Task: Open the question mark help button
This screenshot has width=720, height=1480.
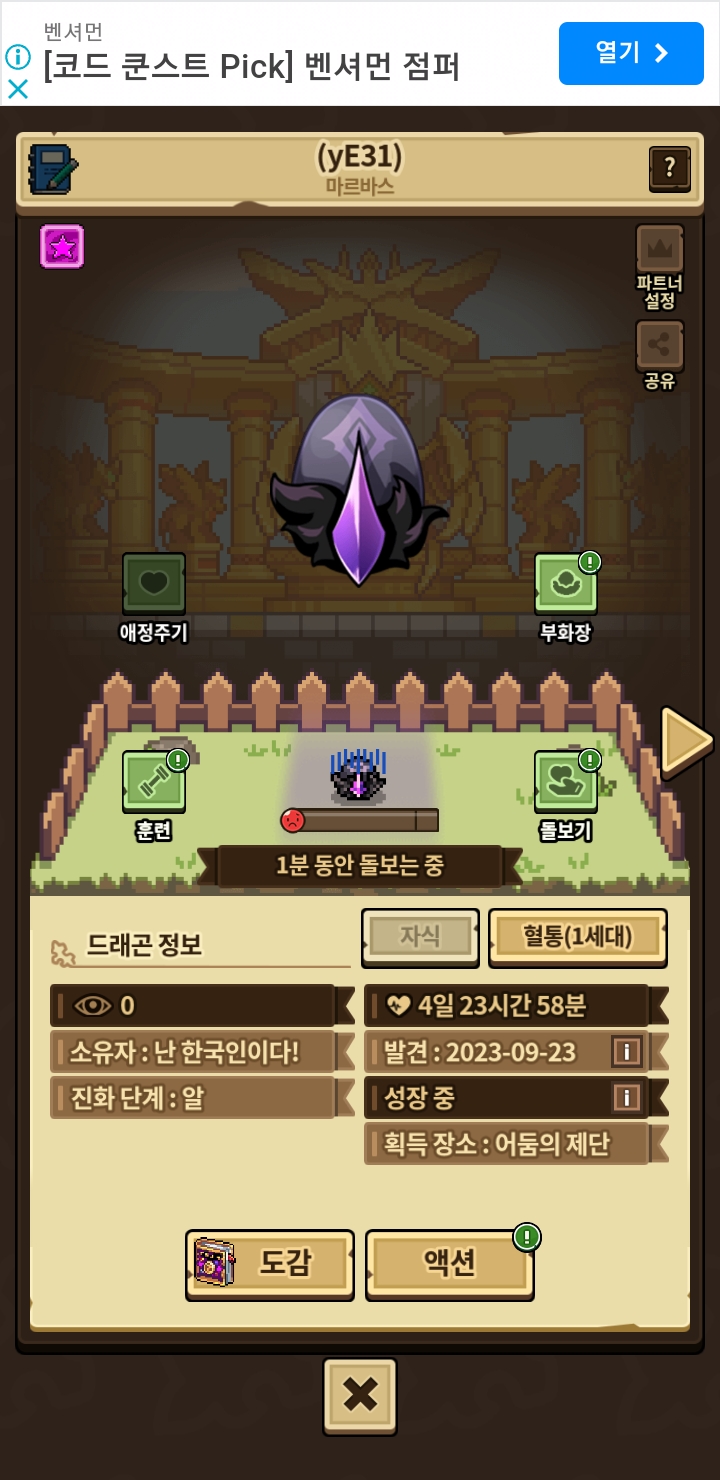Action: click(670, 169)
